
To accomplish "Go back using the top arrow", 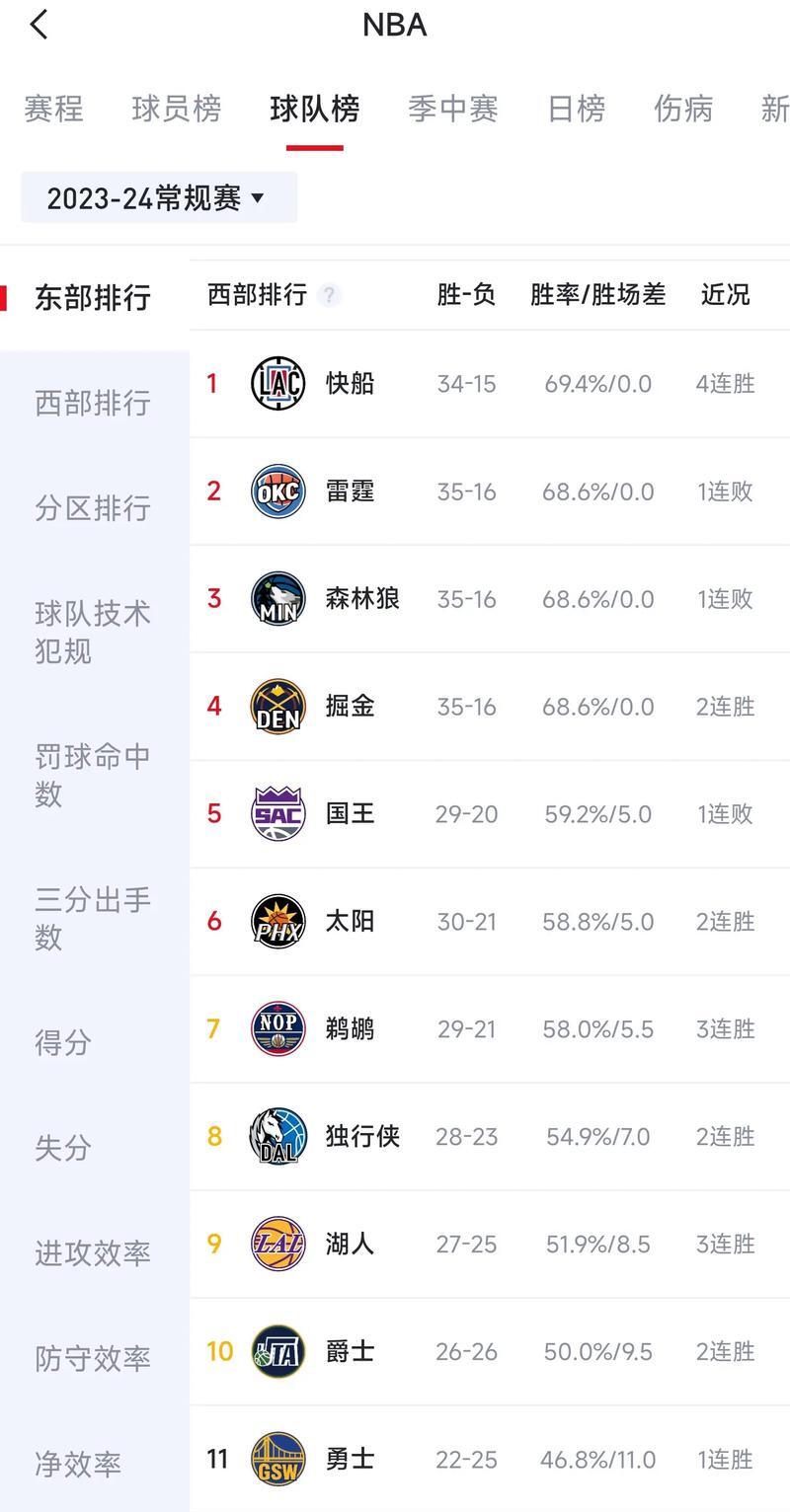I will 39,25.
